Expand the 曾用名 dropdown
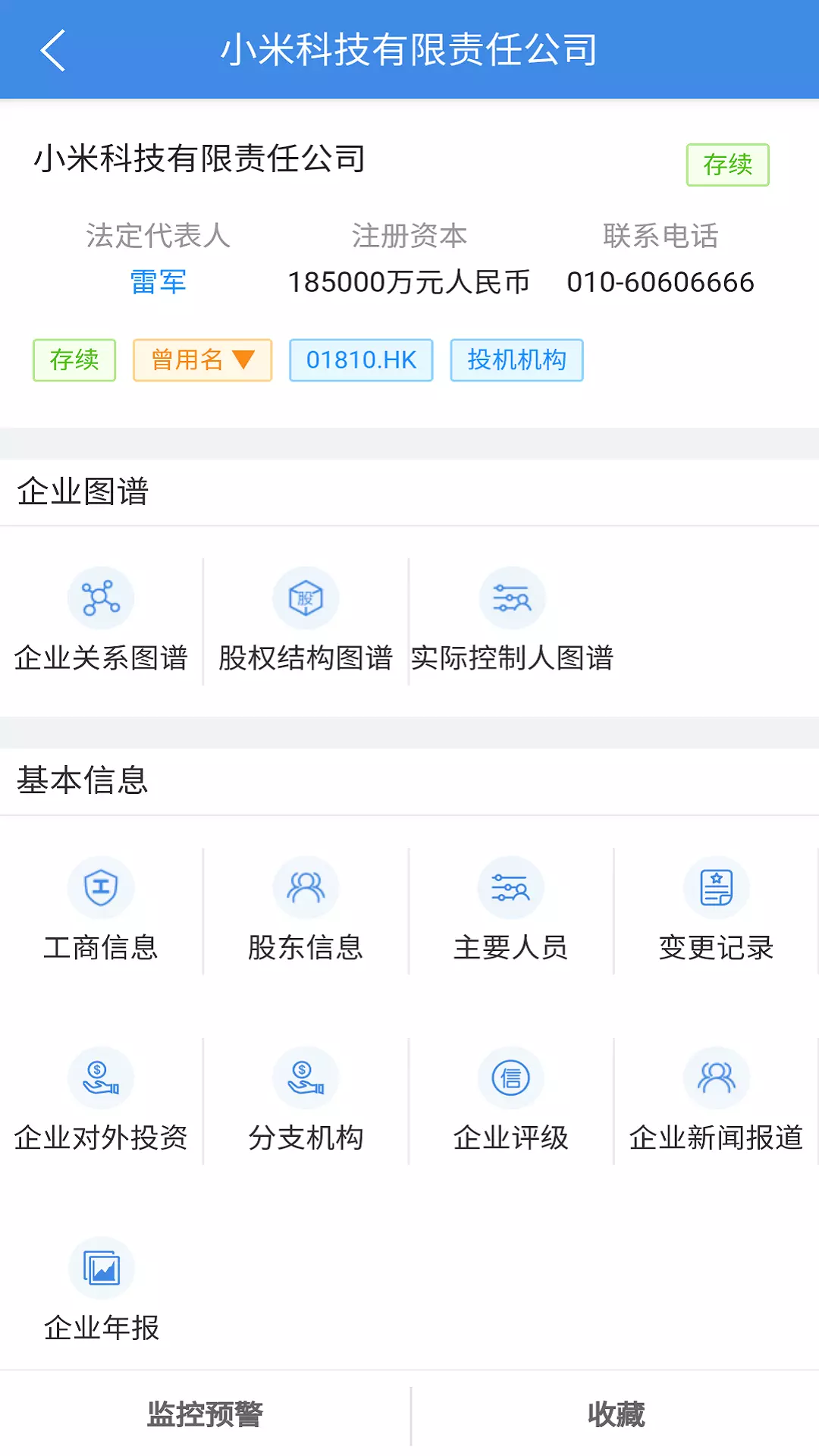 click(x=202, y=360)
